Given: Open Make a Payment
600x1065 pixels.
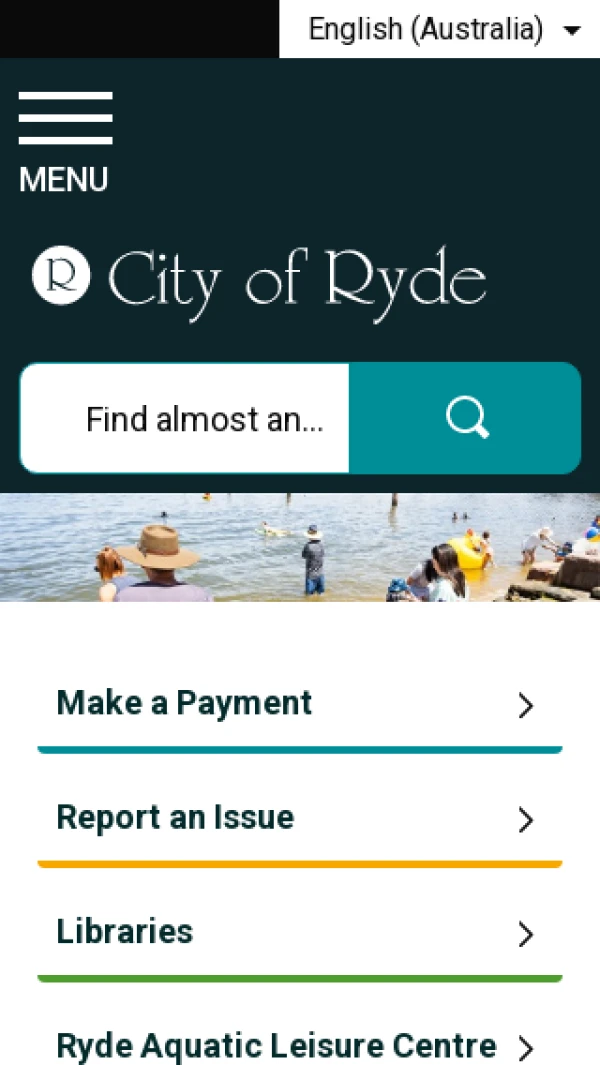Looking at the screenshot, I should coord(299,704).
